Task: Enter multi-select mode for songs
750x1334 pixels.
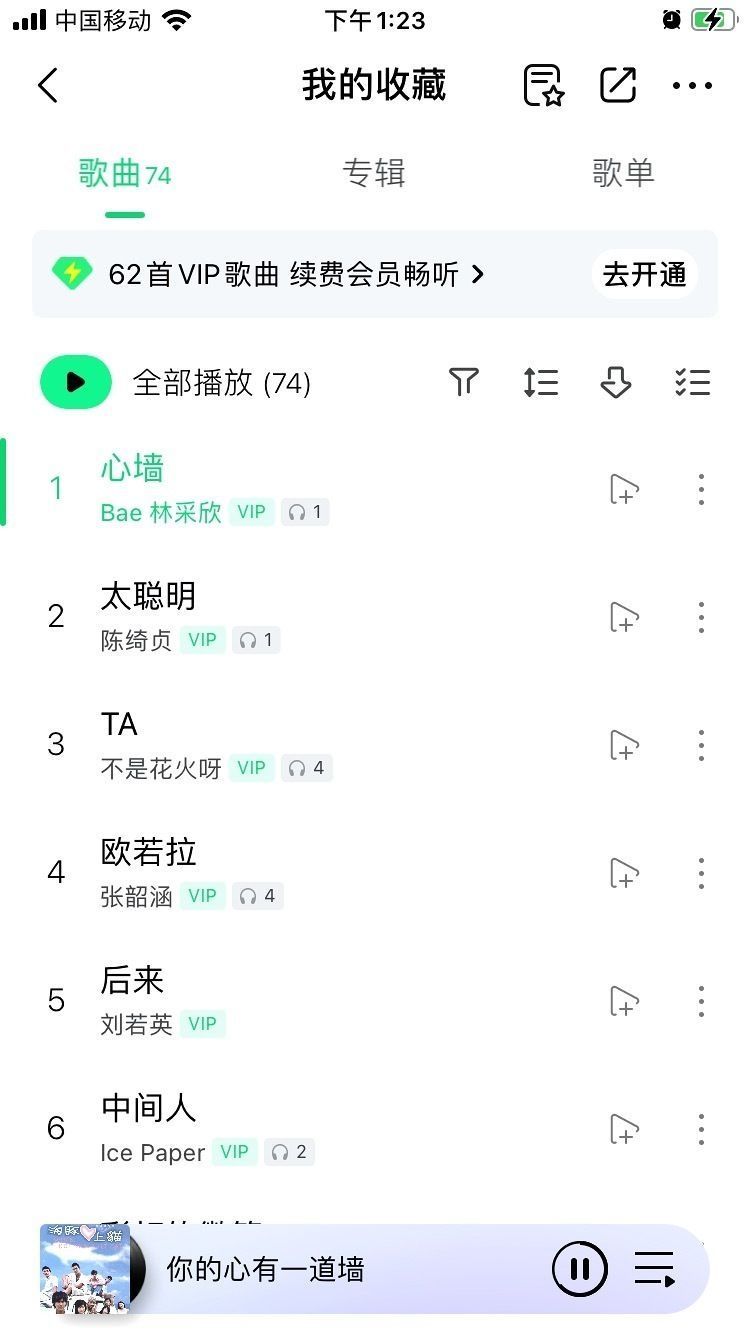Action: point(692,382)
